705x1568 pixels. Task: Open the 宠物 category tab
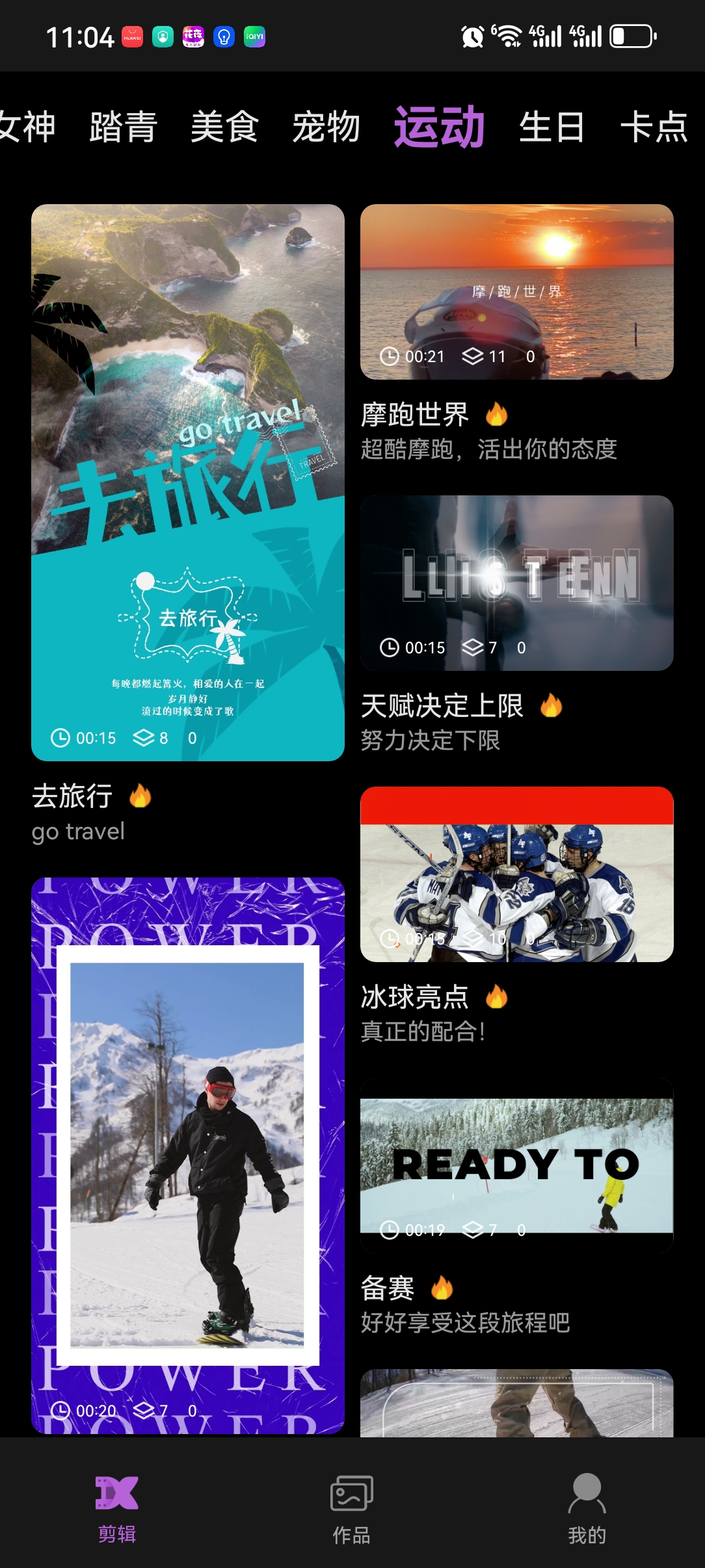(326, 127)
